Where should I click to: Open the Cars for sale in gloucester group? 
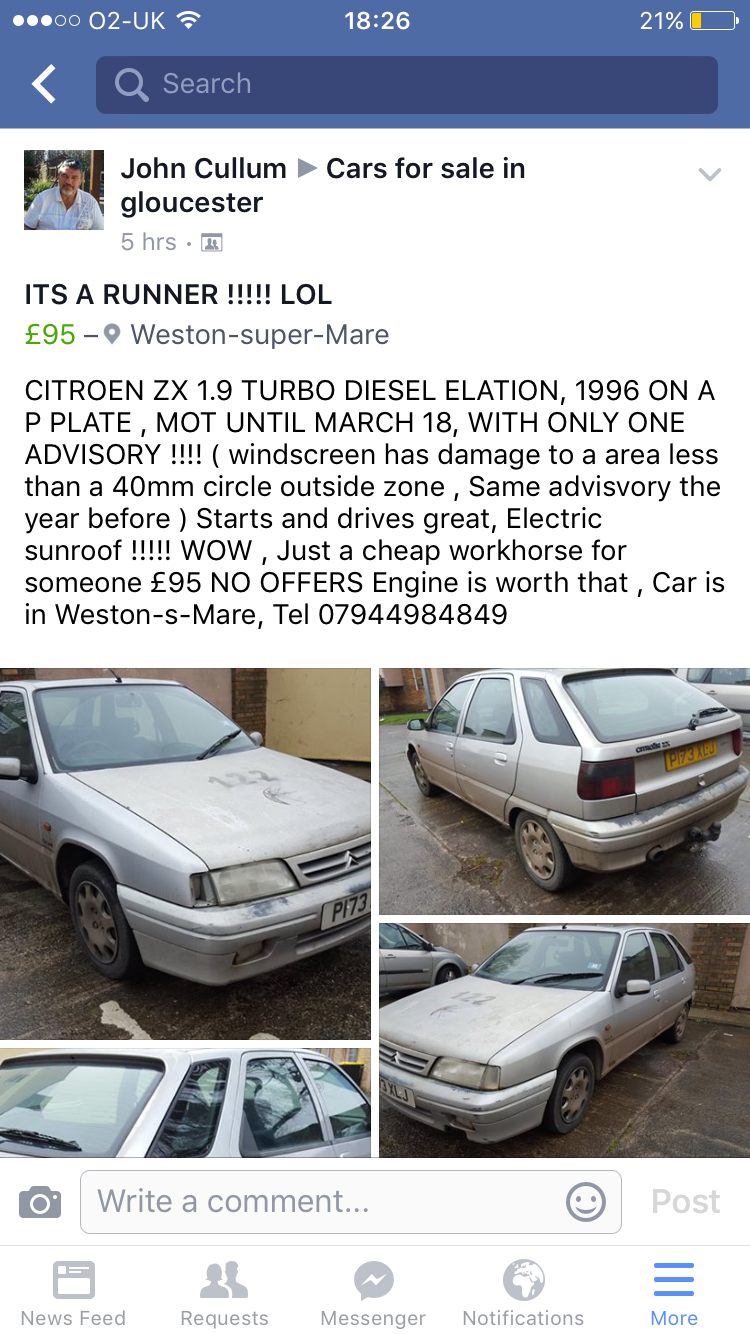[323, 185]
